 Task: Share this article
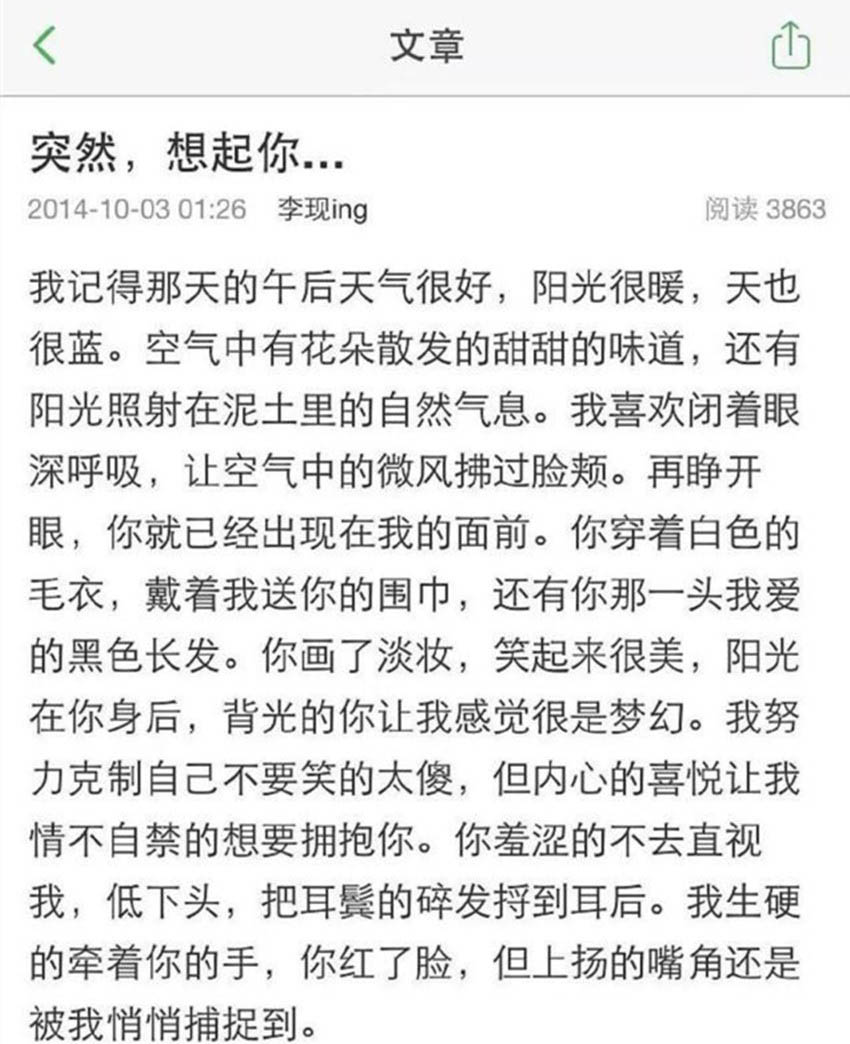790,46
